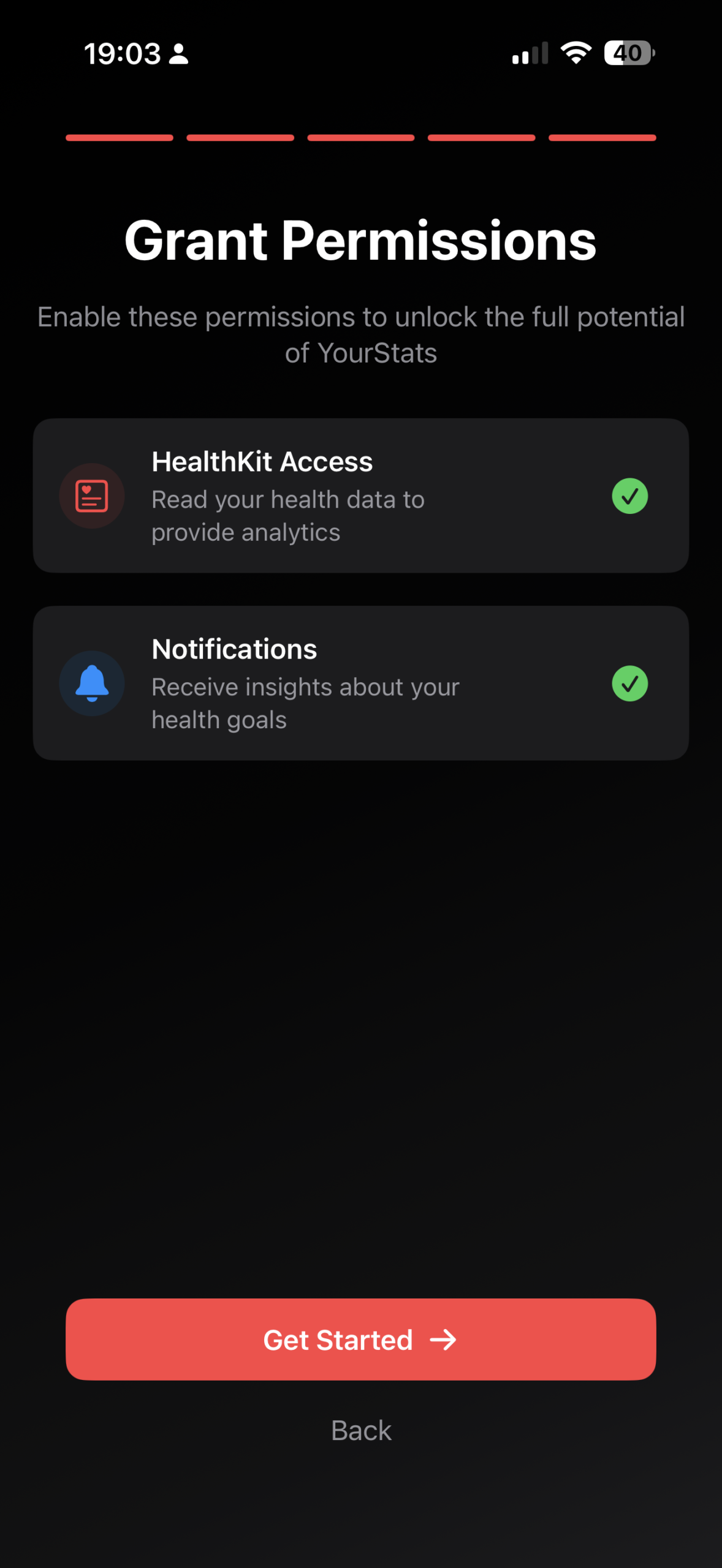Image resolution: width=722 pixels, height=1568 pixels.
Task: Click the third red progress bar segment
Action: tap(360, 138)
